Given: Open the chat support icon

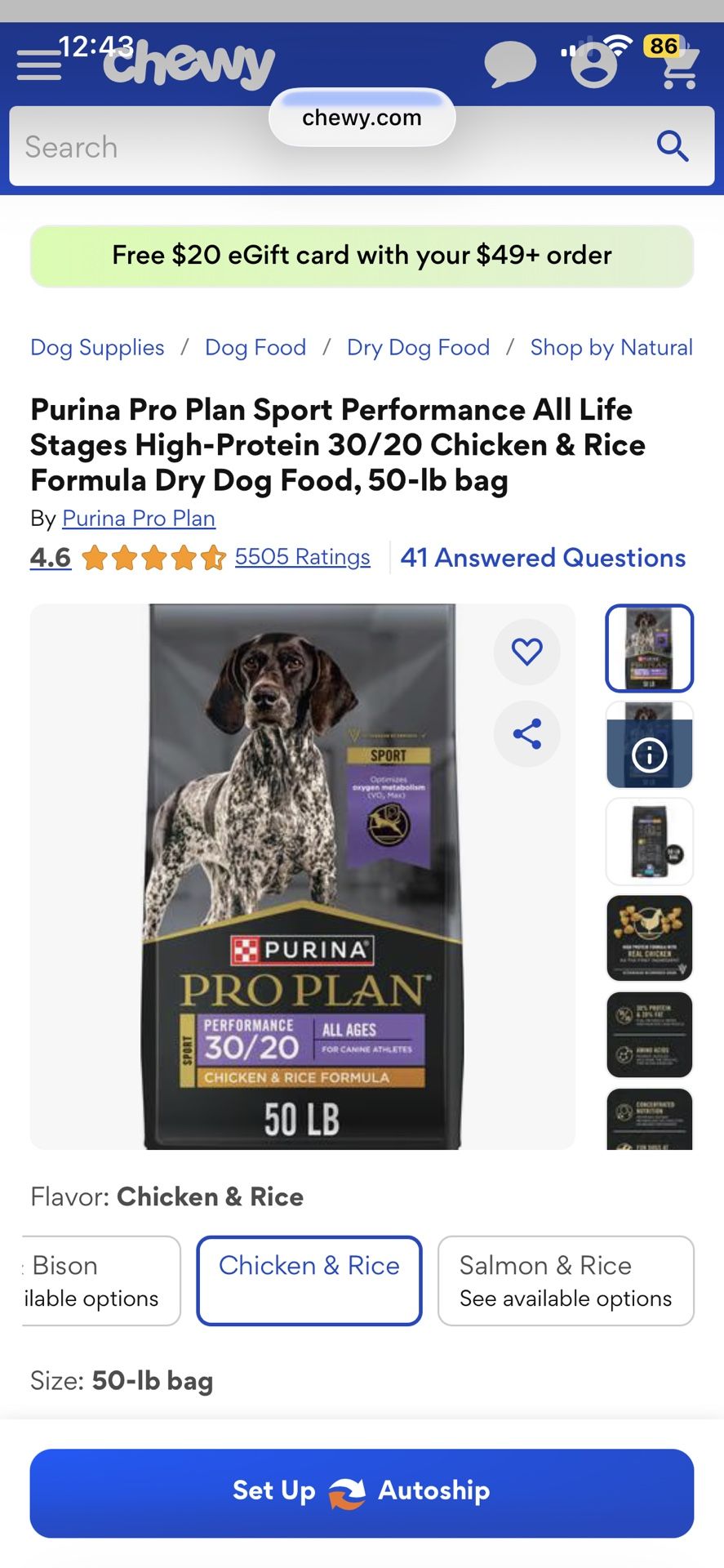Looking at the screenshot, I should tap(510, 65).
